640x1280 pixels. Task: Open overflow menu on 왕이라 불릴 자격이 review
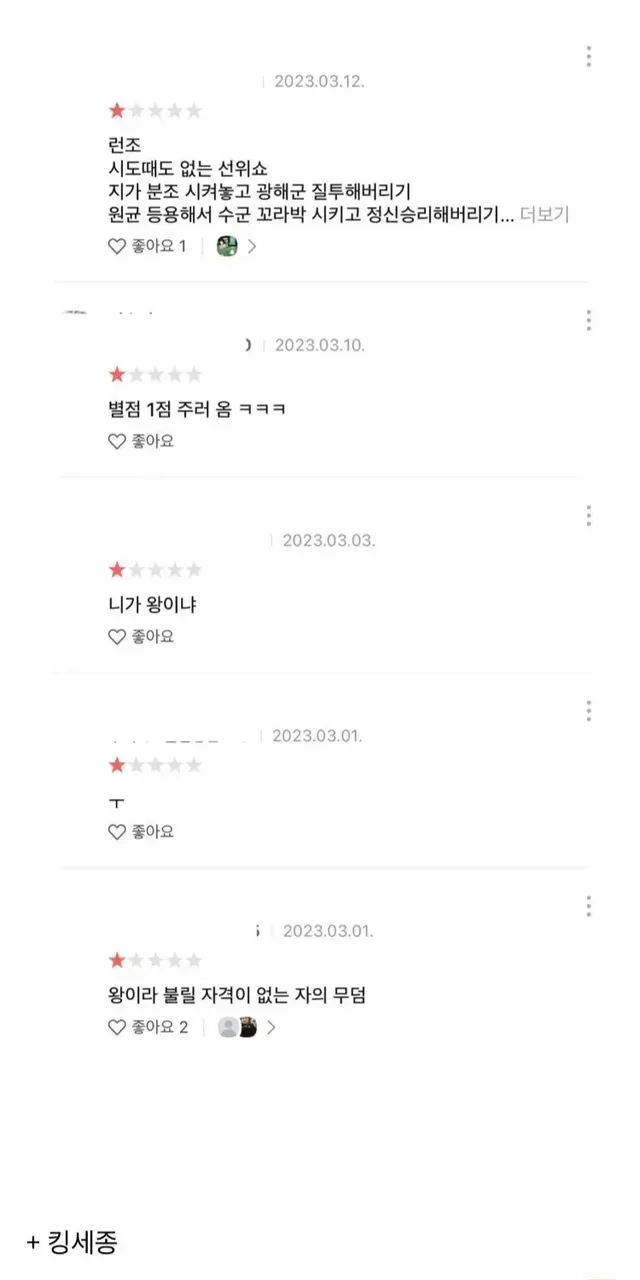coord(588,906)
